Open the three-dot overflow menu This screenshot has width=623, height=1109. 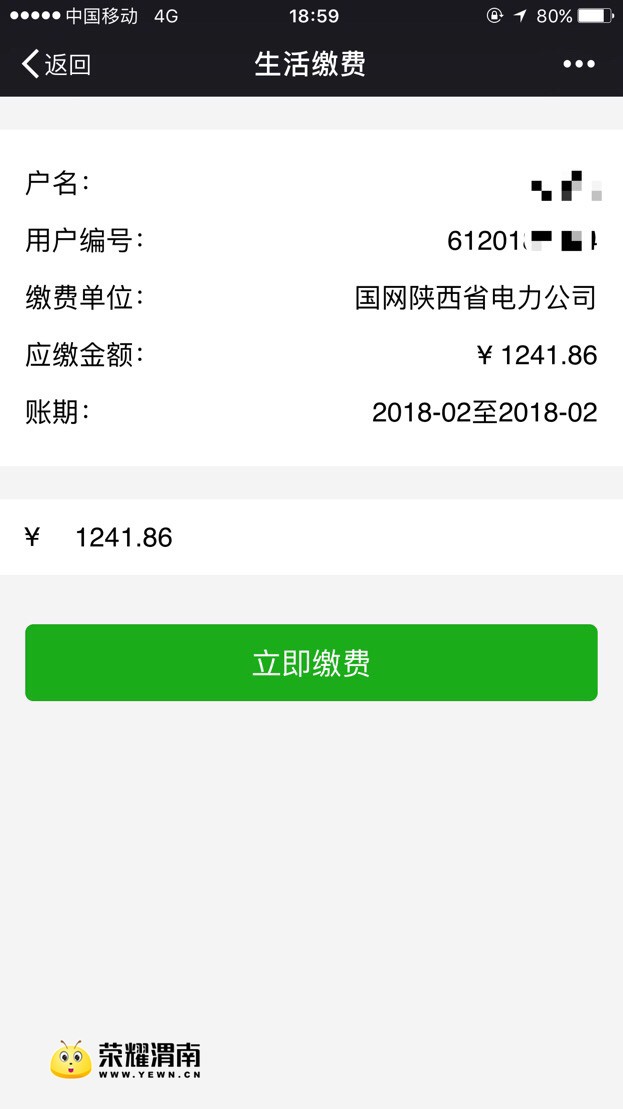click(578, 65)
